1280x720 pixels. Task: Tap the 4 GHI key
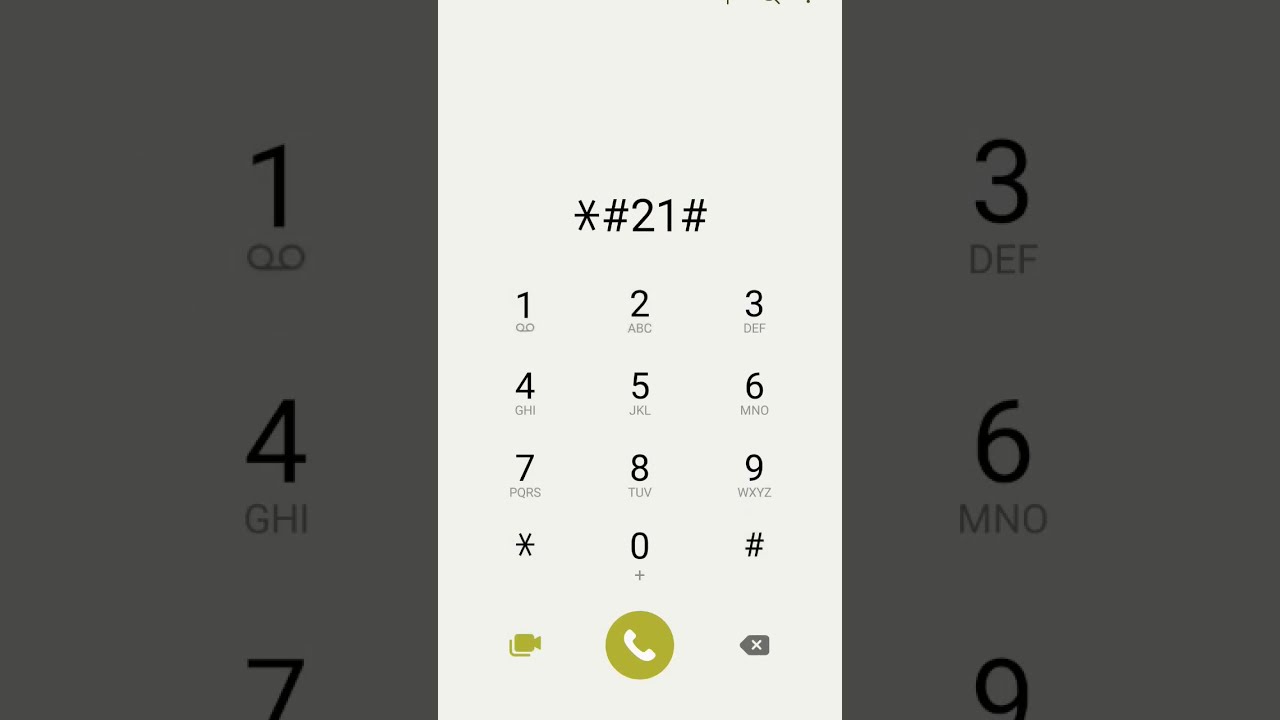coord(525,393)
